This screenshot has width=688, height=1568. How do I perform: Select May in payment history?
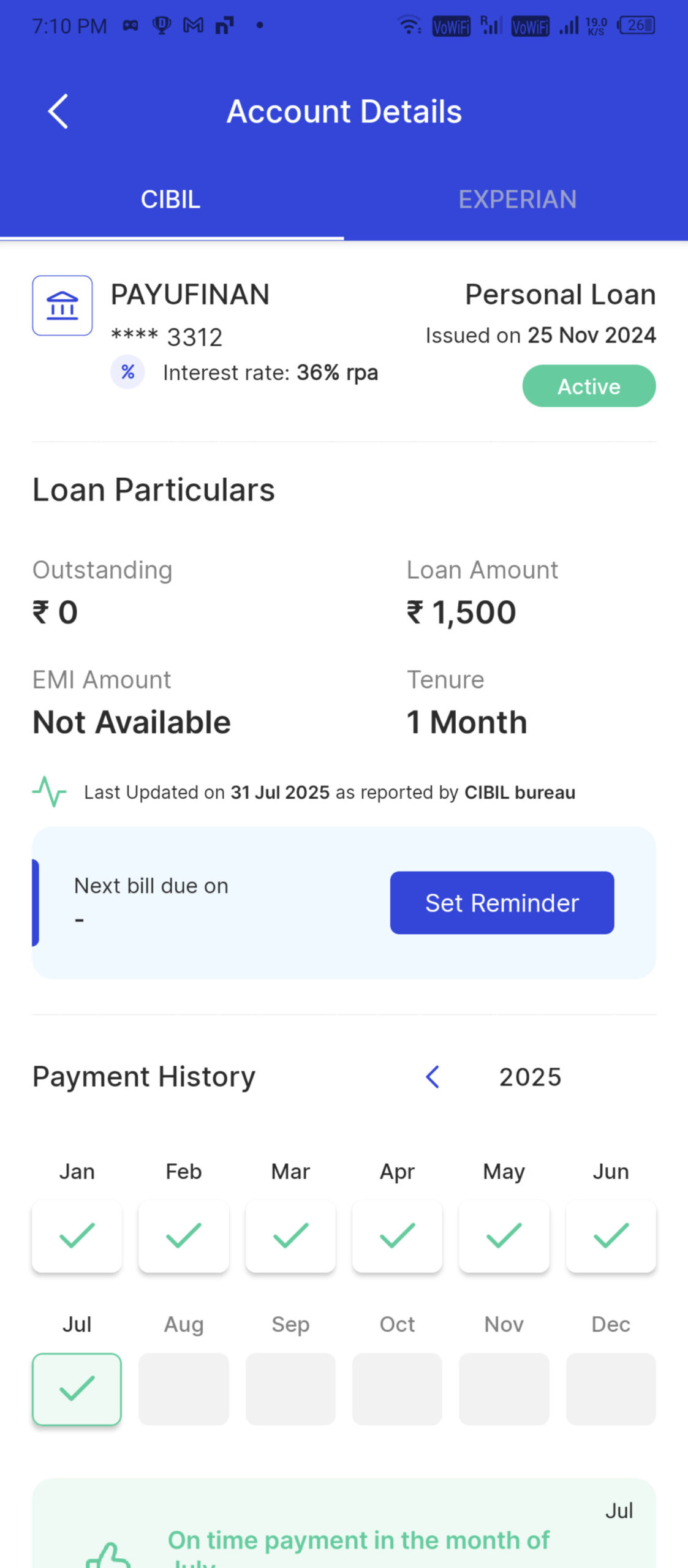pos(504,1235)
